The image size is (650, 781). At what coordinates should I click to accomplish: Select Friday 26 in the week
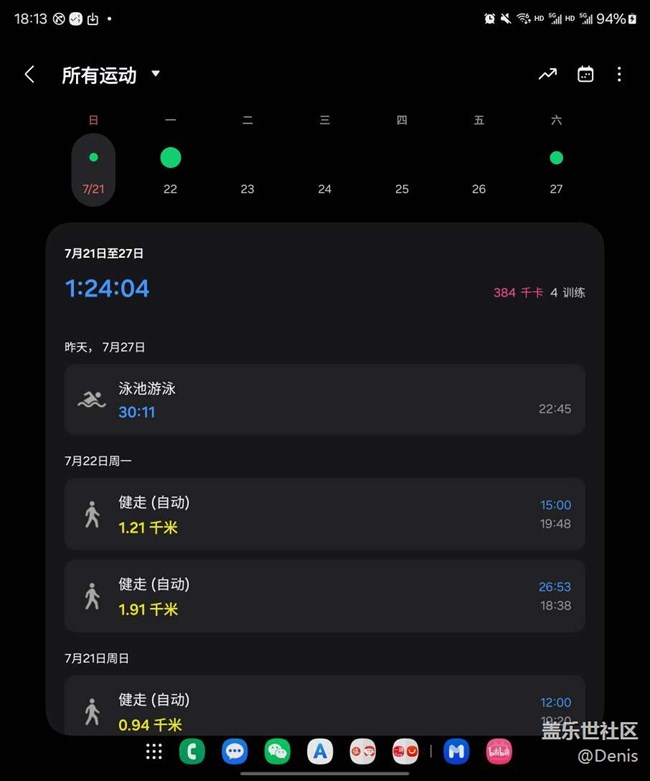click(x=479, y=169)
